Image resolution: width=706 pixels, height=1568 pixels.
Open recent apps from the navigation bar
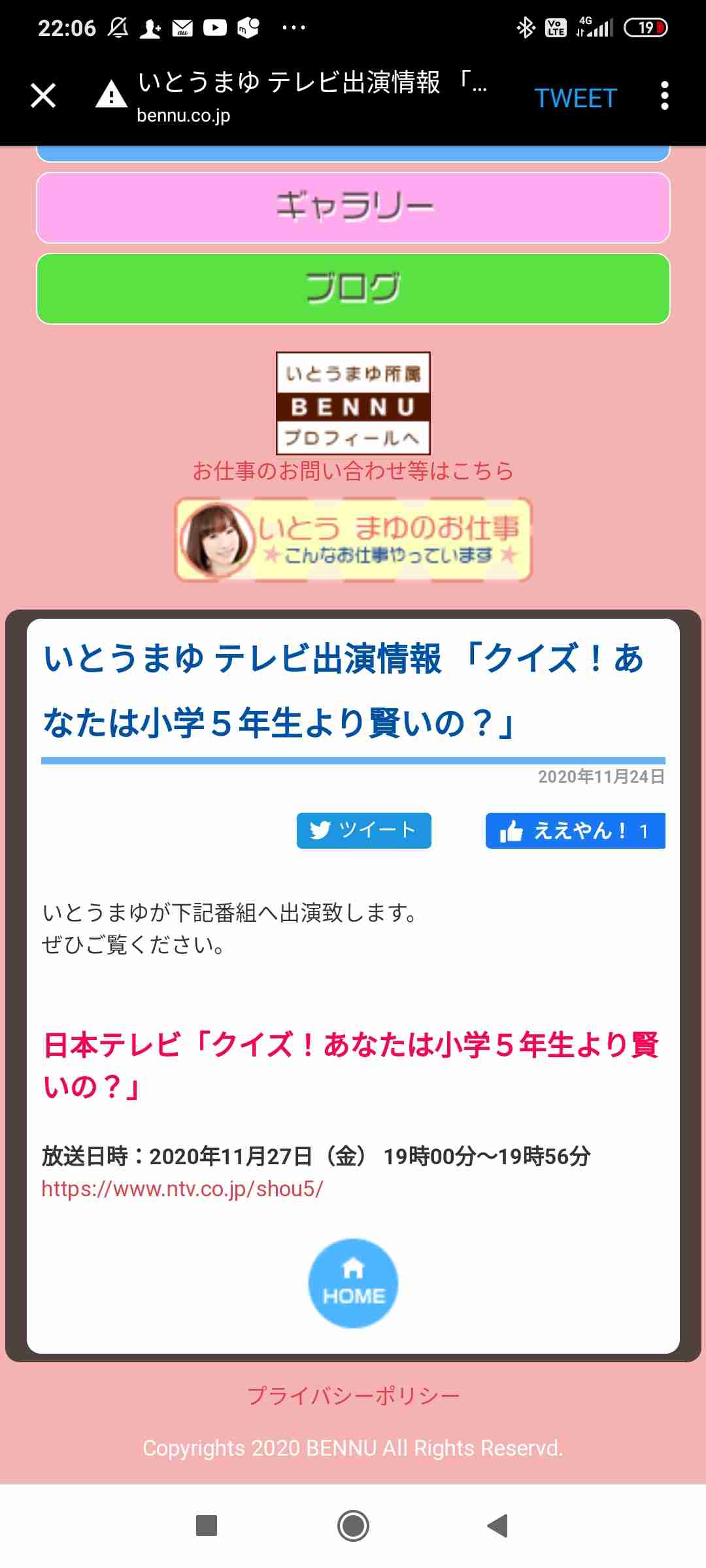tap(207, 1526)
